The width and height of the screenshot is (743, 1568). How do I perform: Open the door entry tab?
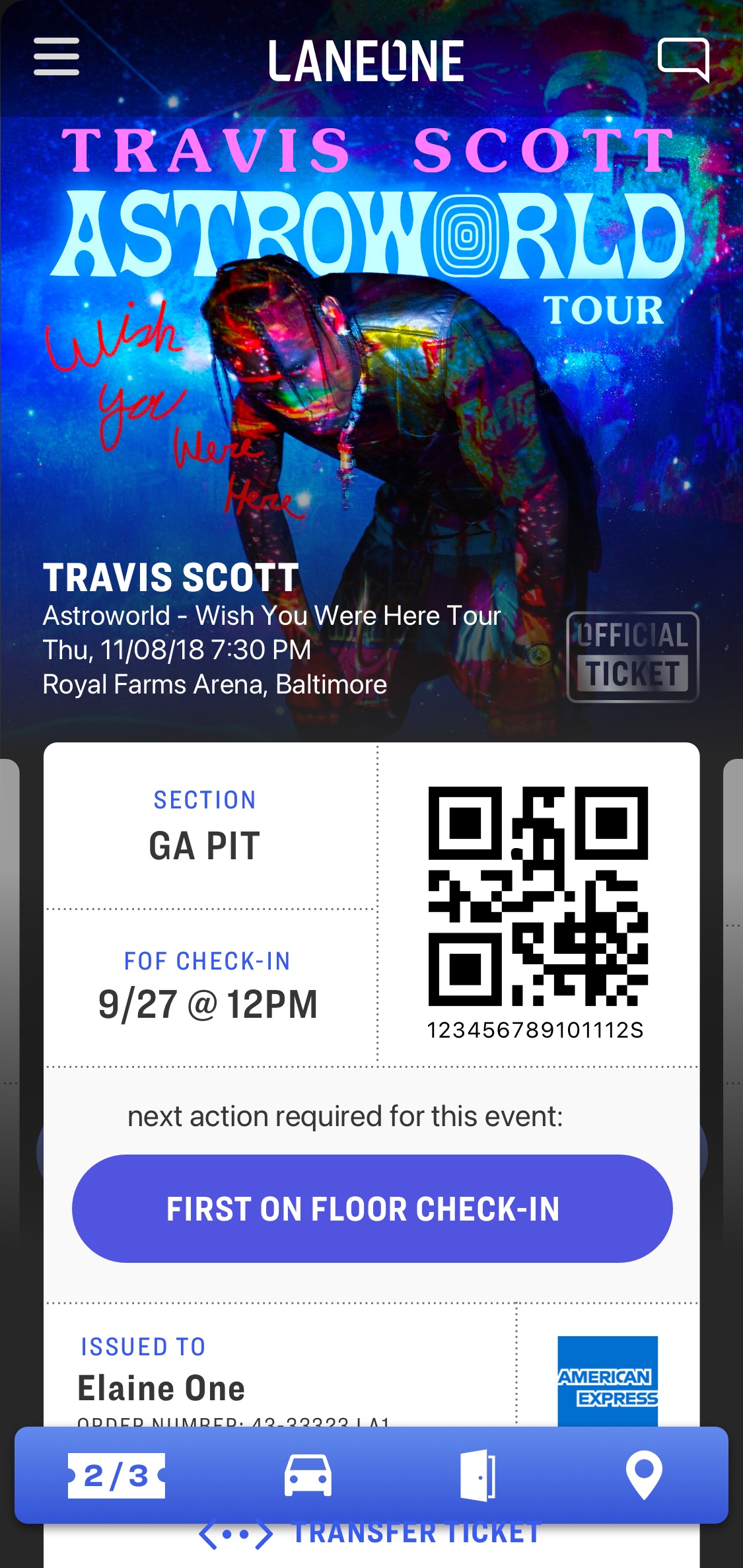click(x=478, y=1476)
